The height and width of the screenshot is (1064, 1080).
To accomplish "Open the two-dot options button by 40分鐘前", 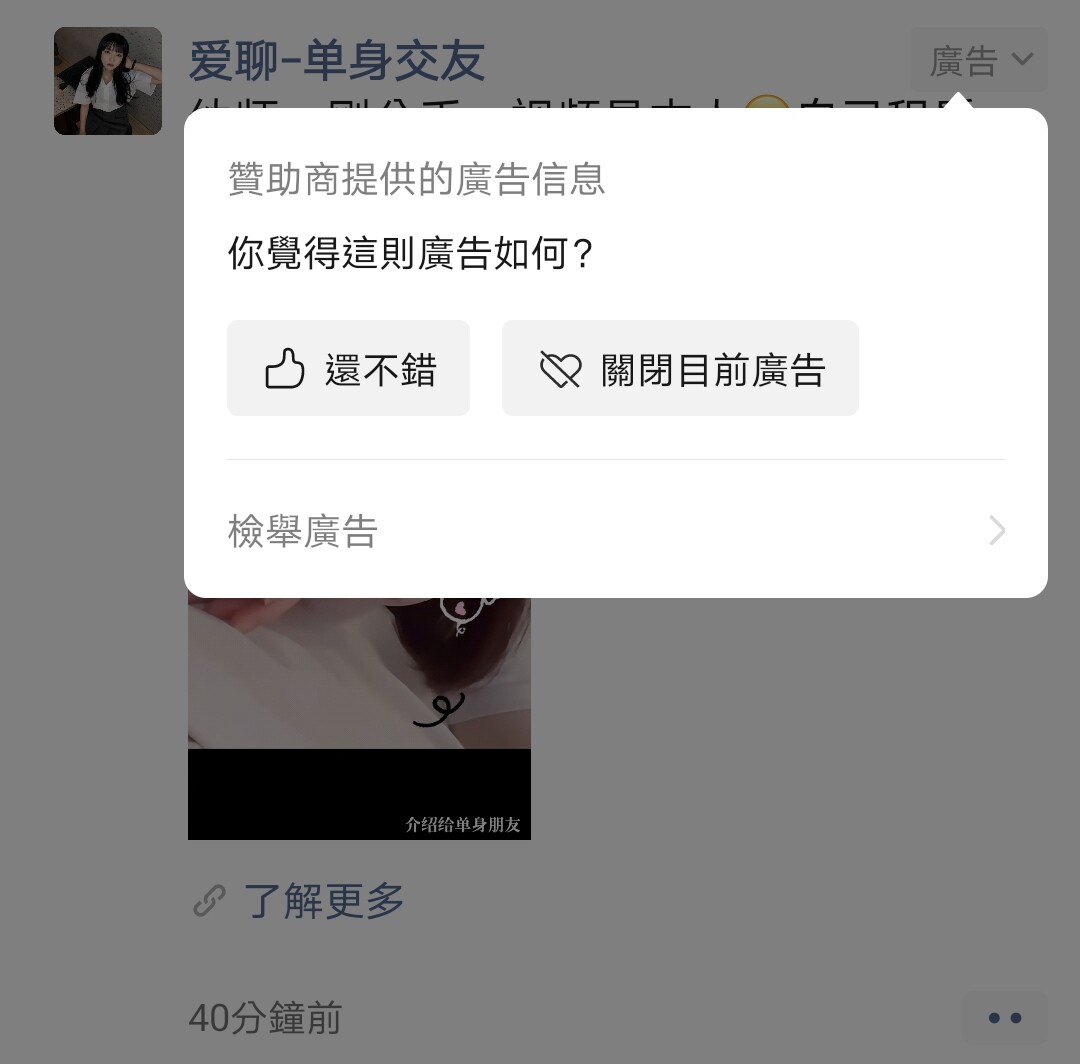I will pyautogui.click(x=1004, y=1018).
